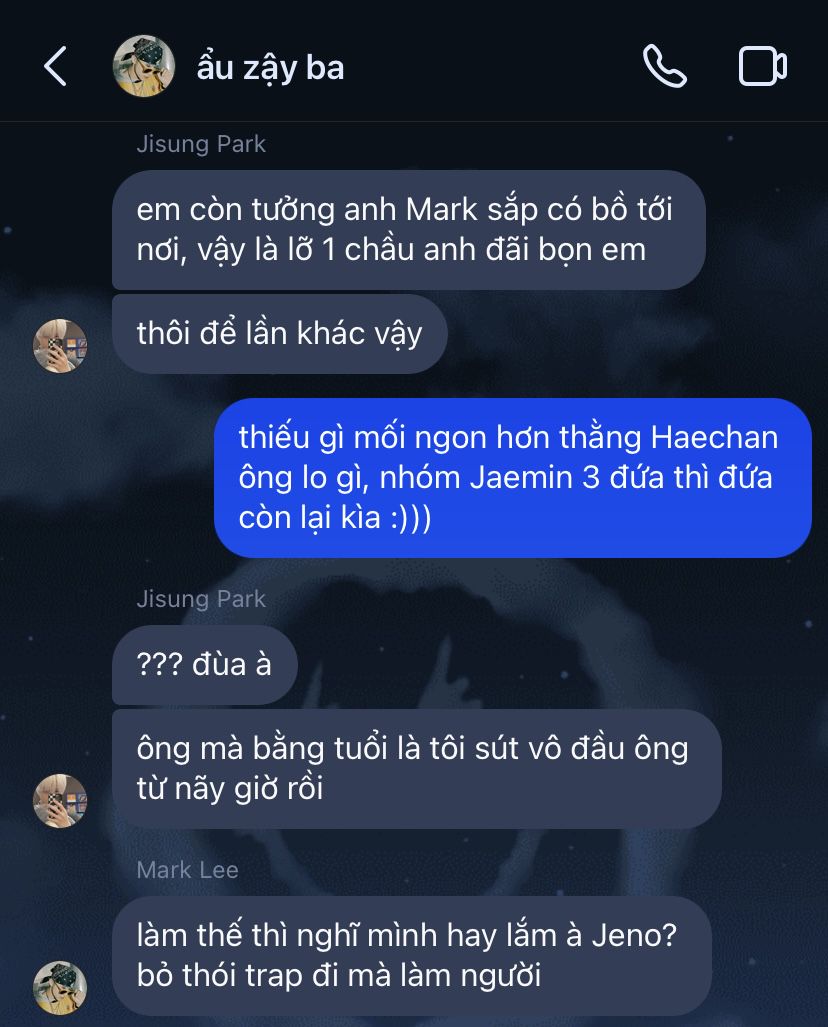Start a video call in this group
Viewport: 828px width, 1027px height.
[x=762, y=67]
